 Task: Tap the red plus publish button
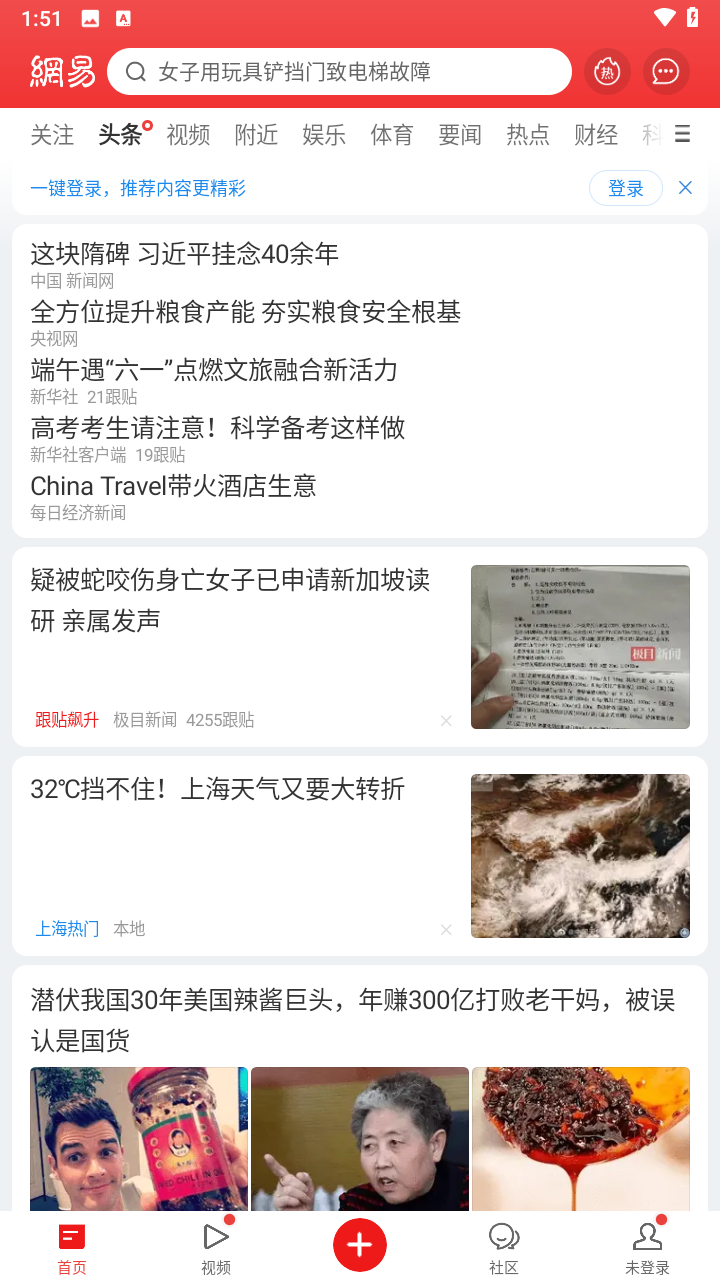point(360,1245)
